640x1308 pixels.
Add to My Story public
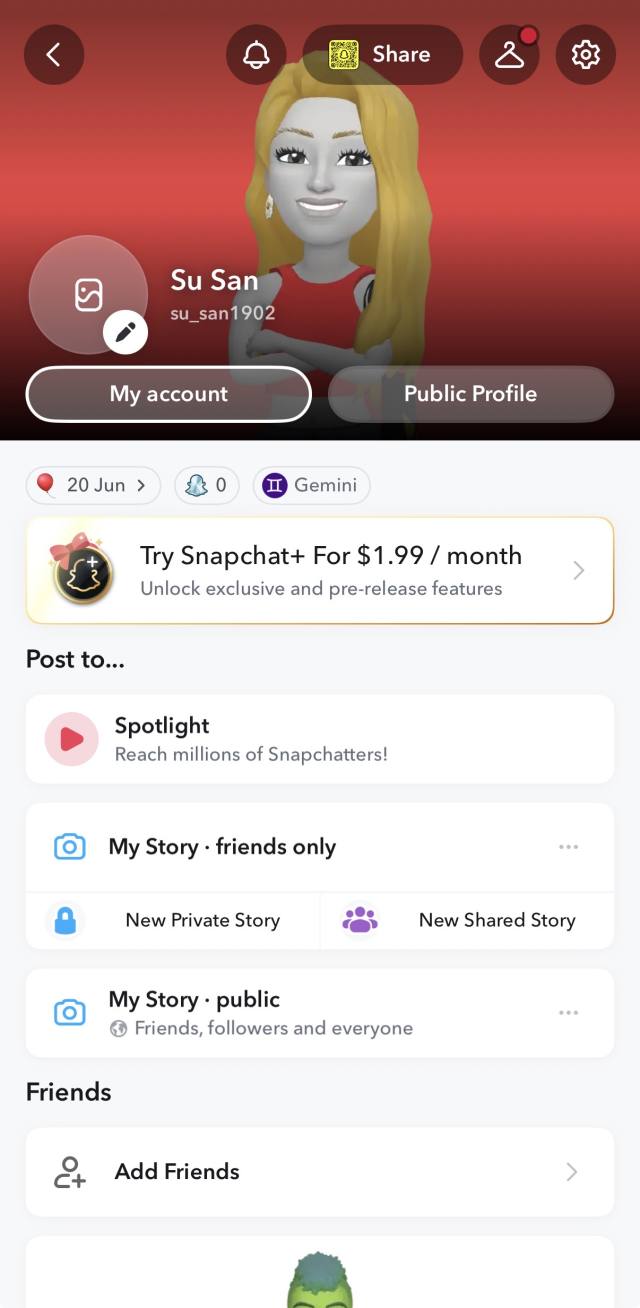[x=260, y=1012]
